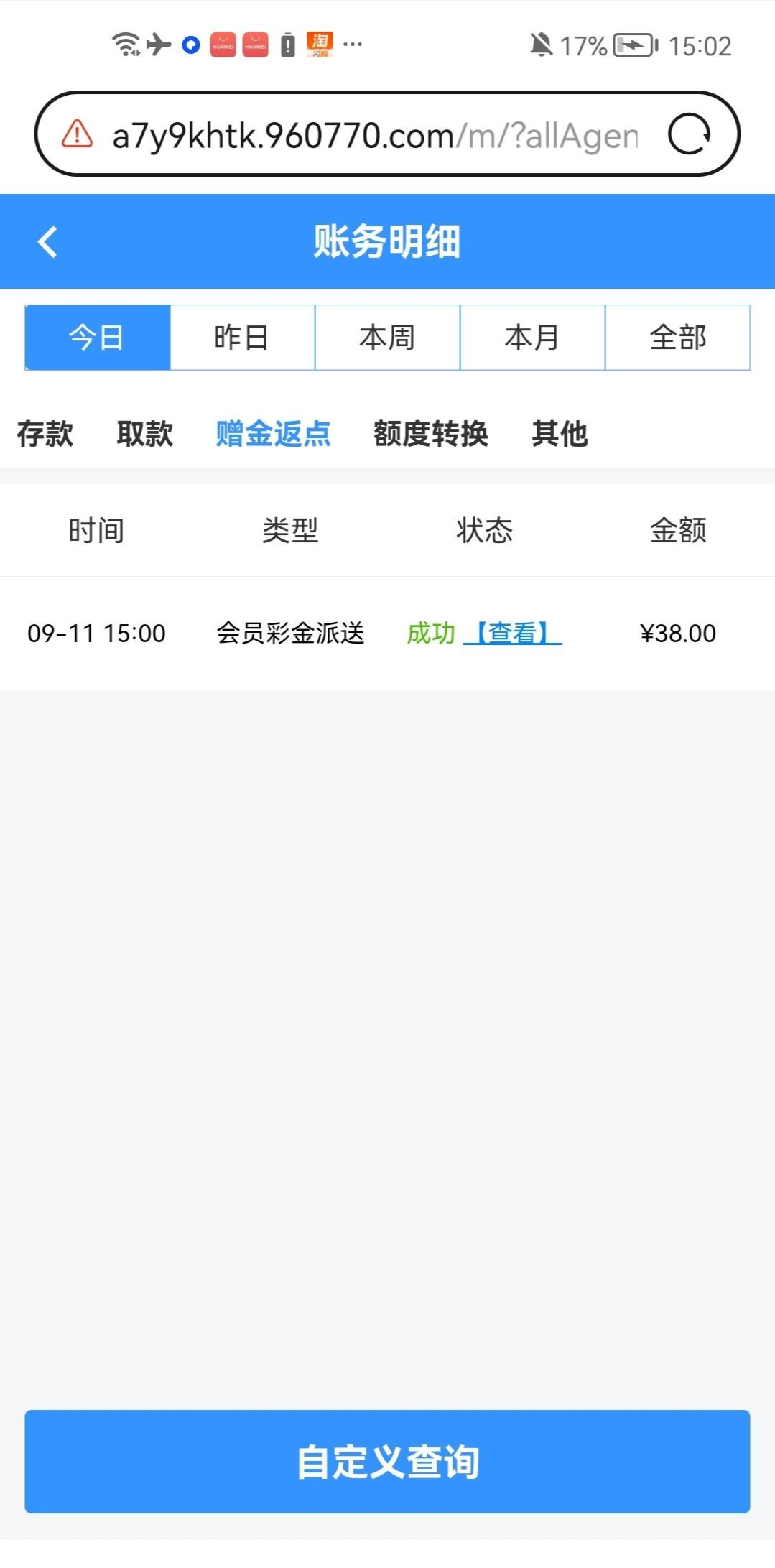The width and height of the screenshot is (775, 1568).
Task: Open the 存款 category tab
Action: [45, 434]
